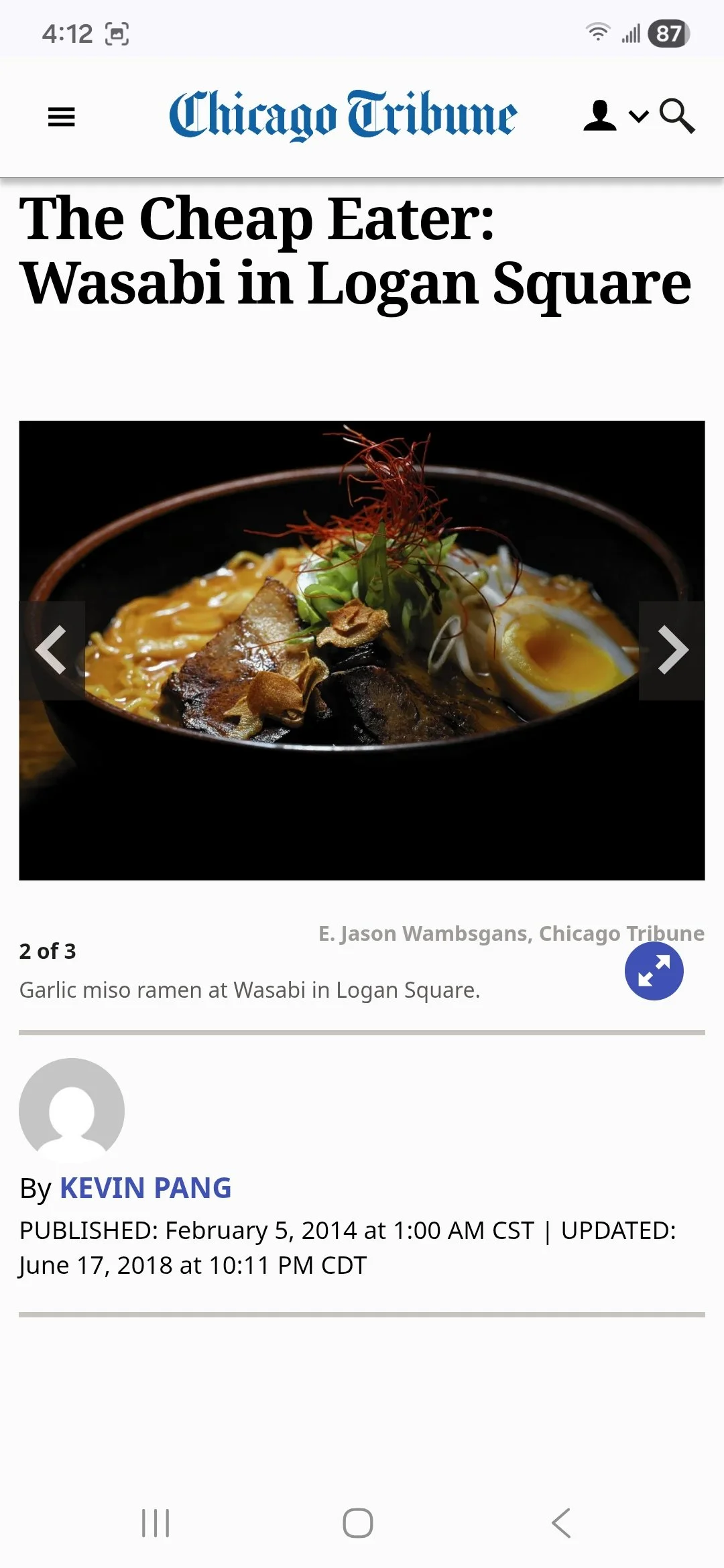
Task: Go to the Chicago Tribune homepage
Action: [343, 115]
